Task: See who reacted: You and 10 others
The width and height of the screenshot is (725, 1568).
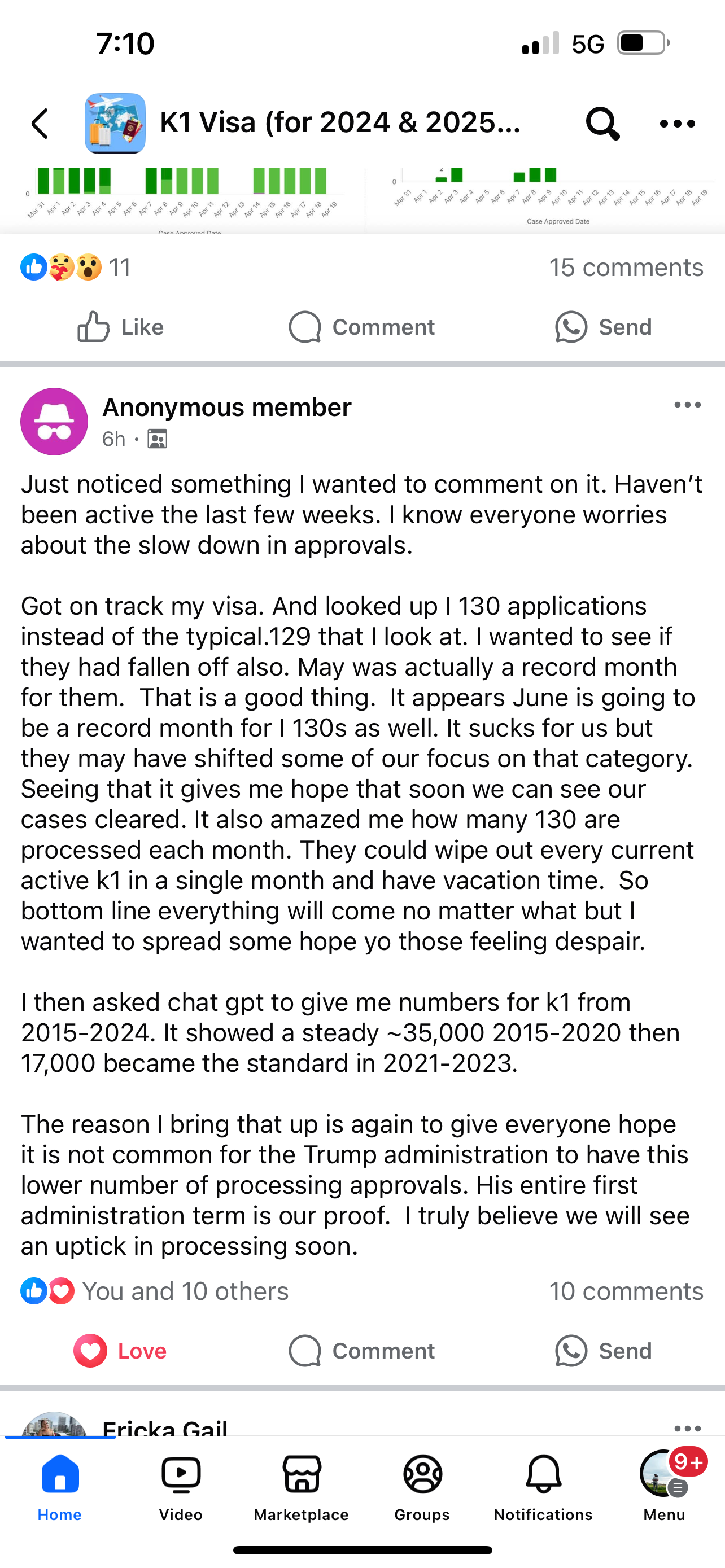Action: click(155, 1291)
